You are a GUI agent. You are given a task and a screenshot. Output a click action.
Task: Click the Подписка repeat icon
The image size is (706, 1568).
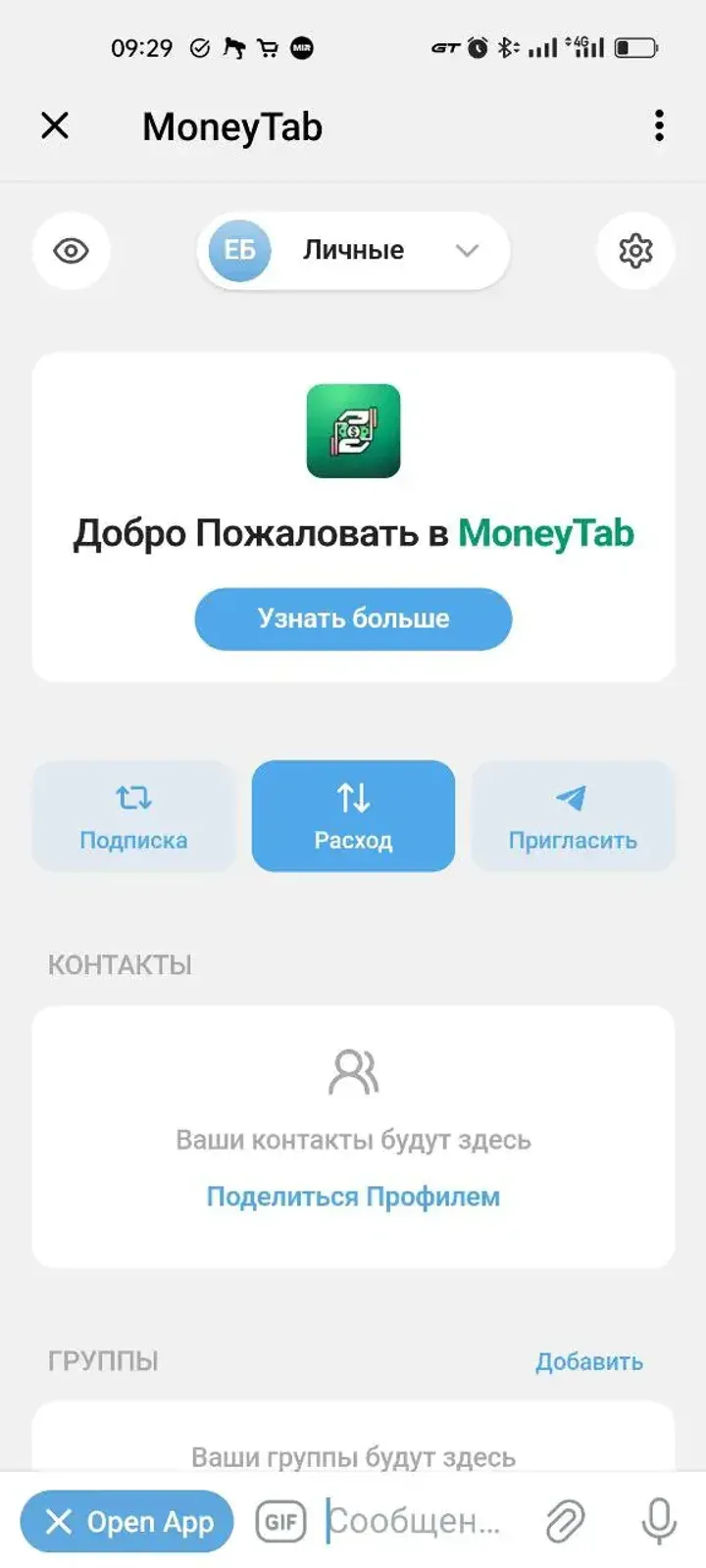click(x=133, y=794)
